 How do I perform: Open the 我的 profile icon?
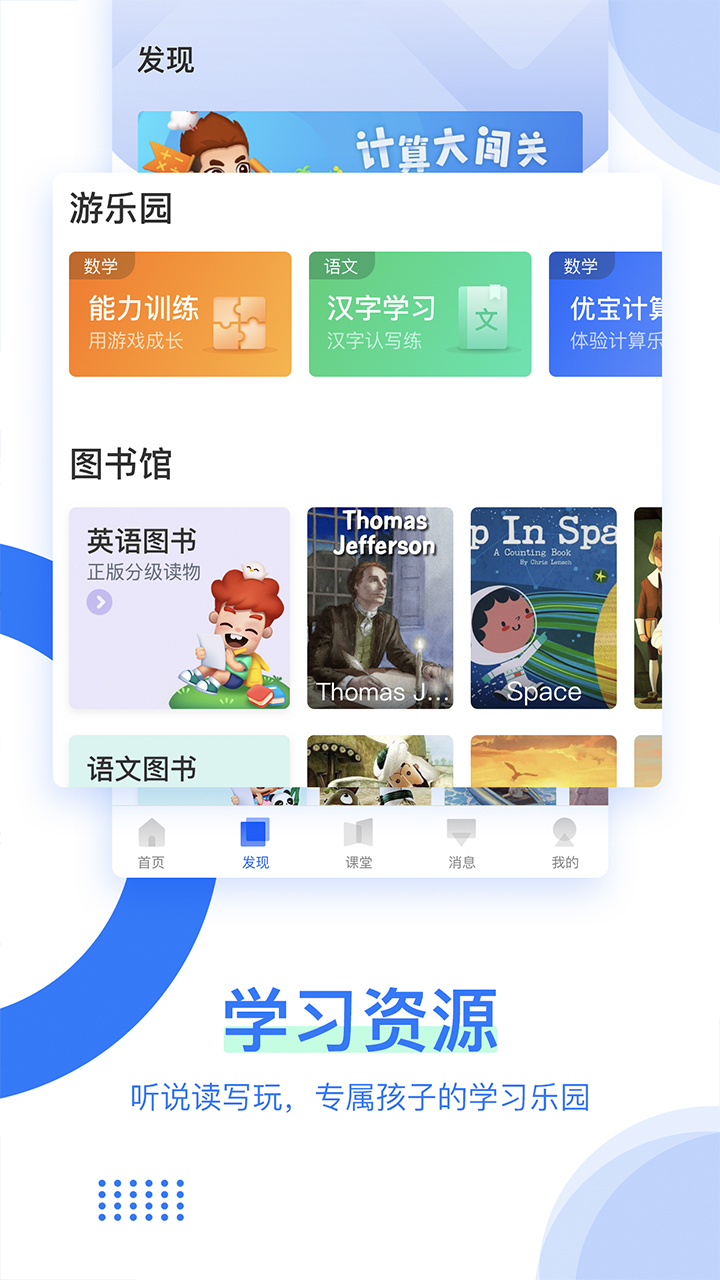(565, 833)
